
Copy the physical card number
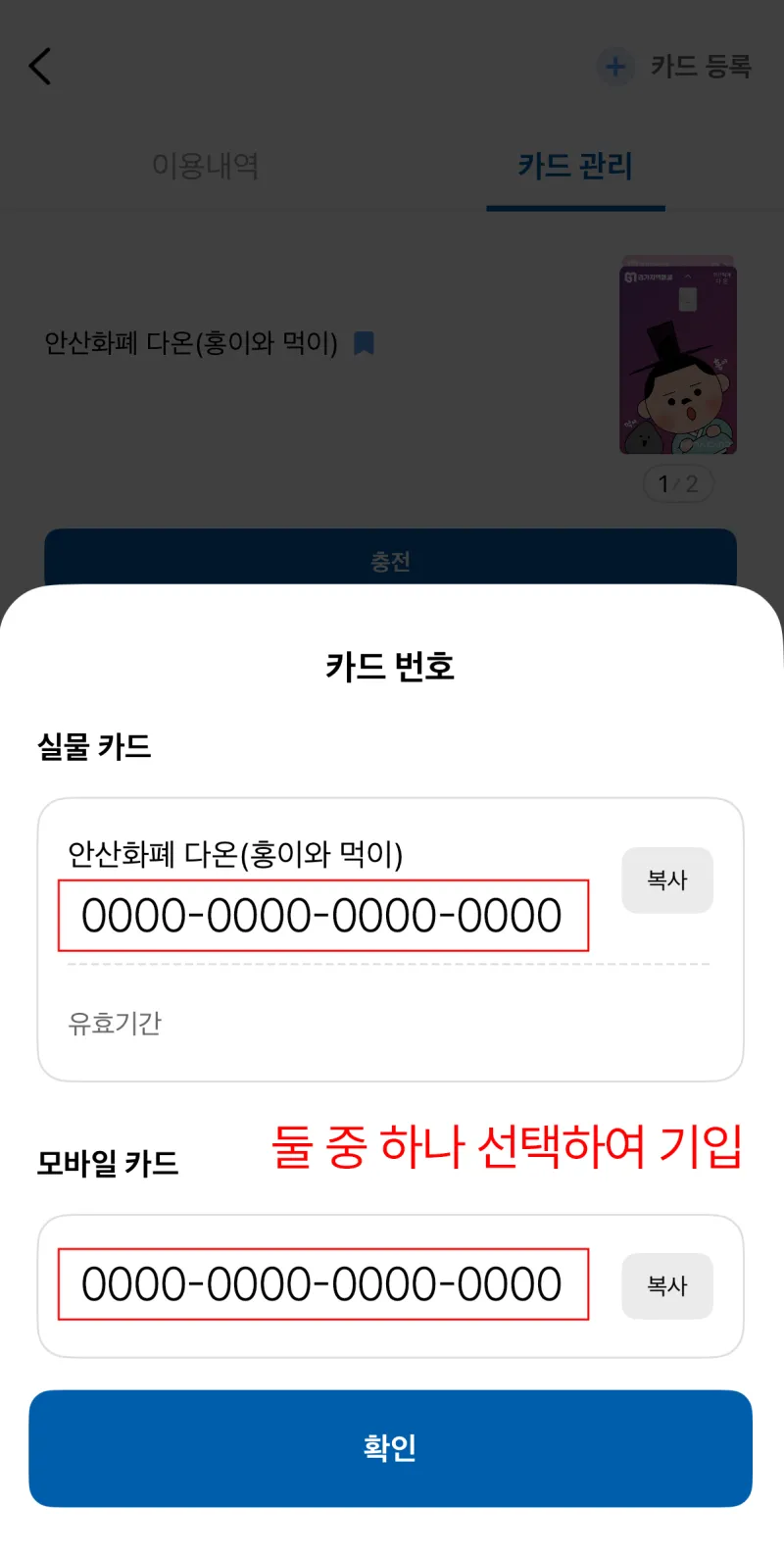pyautogui.click(x=666, y=879)
